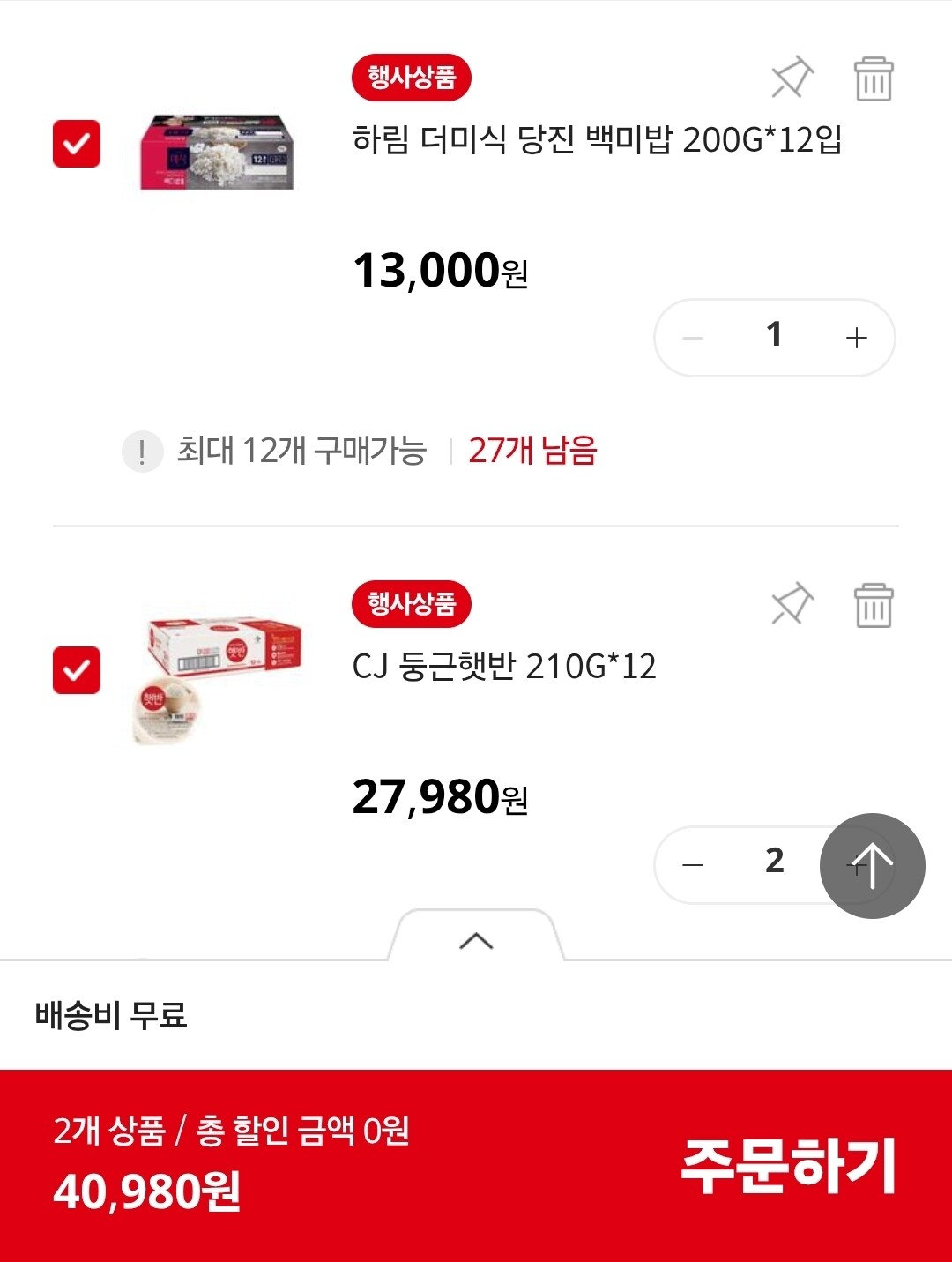The height and width of the screenshot is (1262, 952).
Task: Pin the CJ 둥근햇반 item
Action: 792,605
